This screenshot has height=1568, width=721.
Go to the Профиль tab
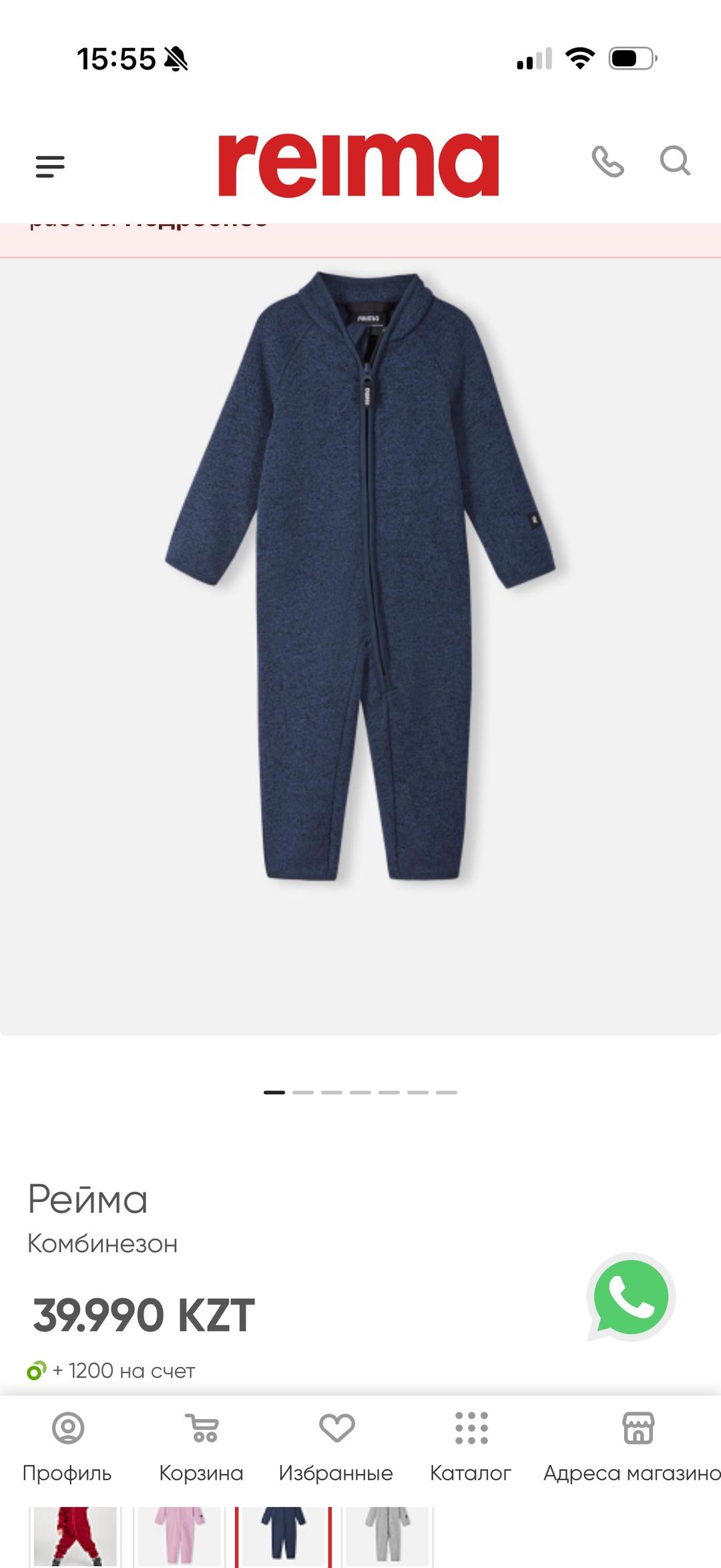[67, 1447]
